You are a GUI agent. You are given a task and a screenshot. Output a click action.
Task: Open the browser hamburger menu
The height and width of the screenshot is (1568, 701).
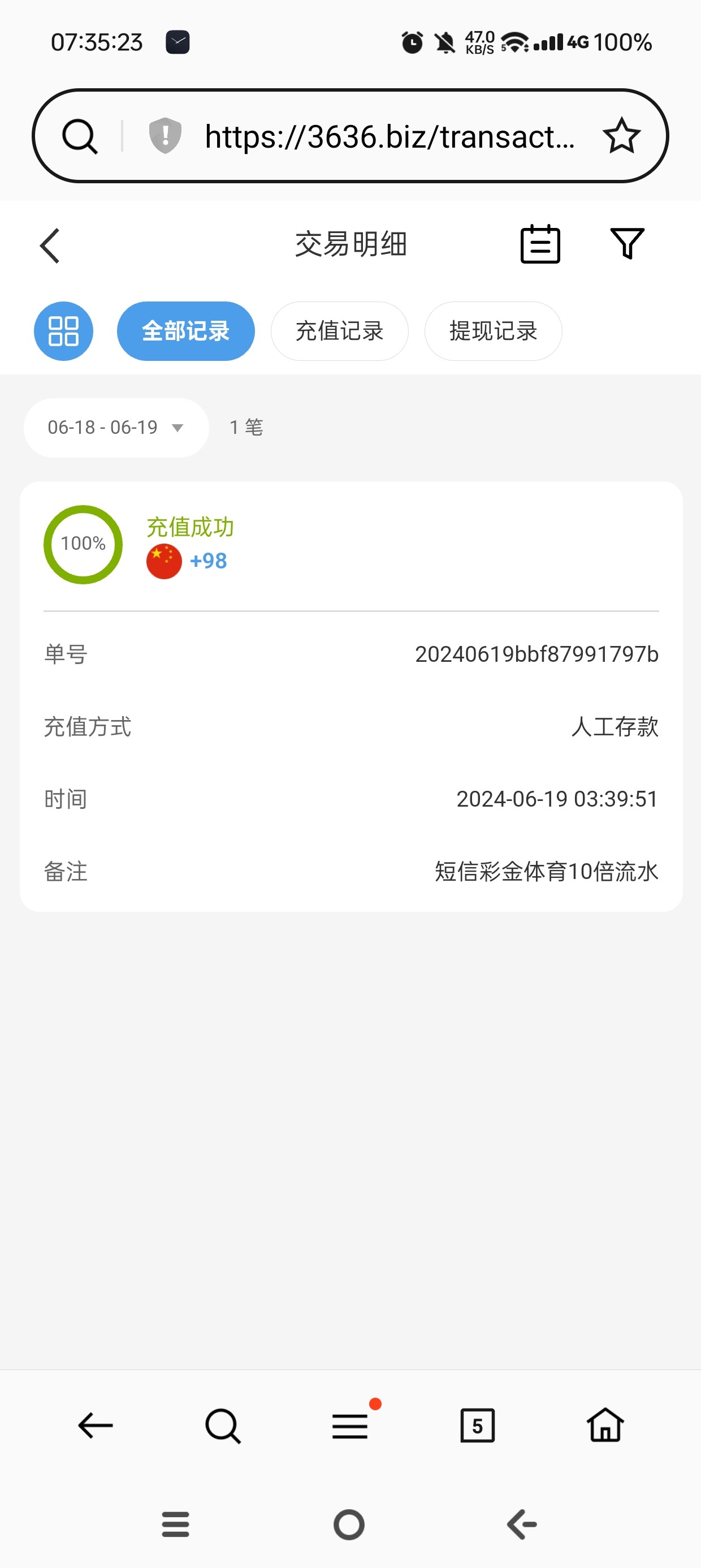click(x=350, y=1425)
